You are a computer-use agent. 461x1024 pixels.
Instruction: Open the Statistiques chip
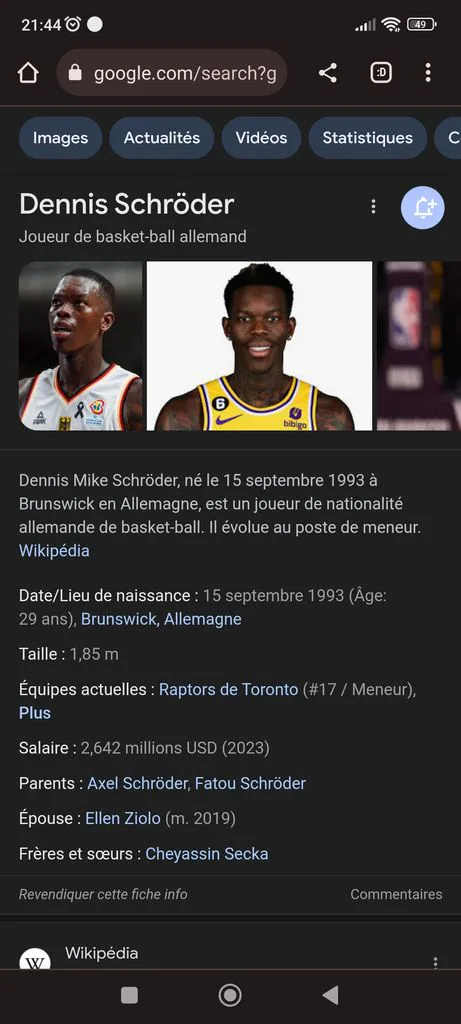click(368, 138)
